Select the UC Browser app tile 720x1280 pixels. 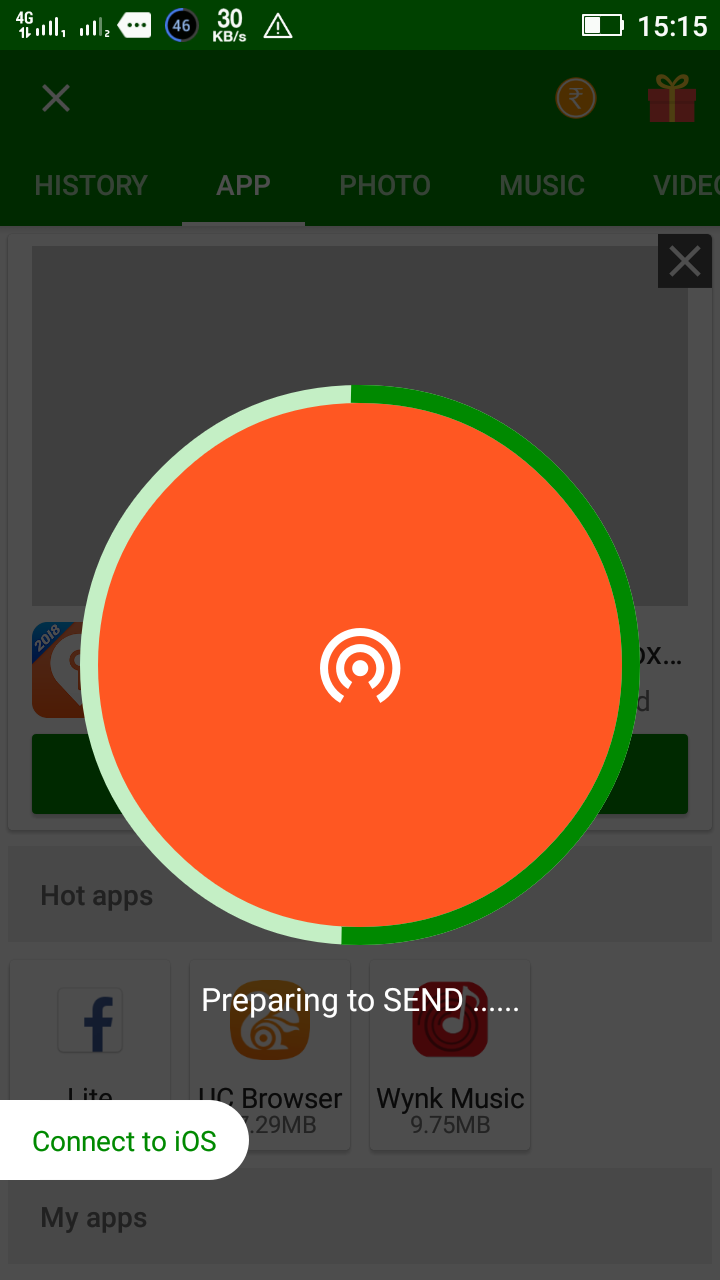[x=270, y=1055]
